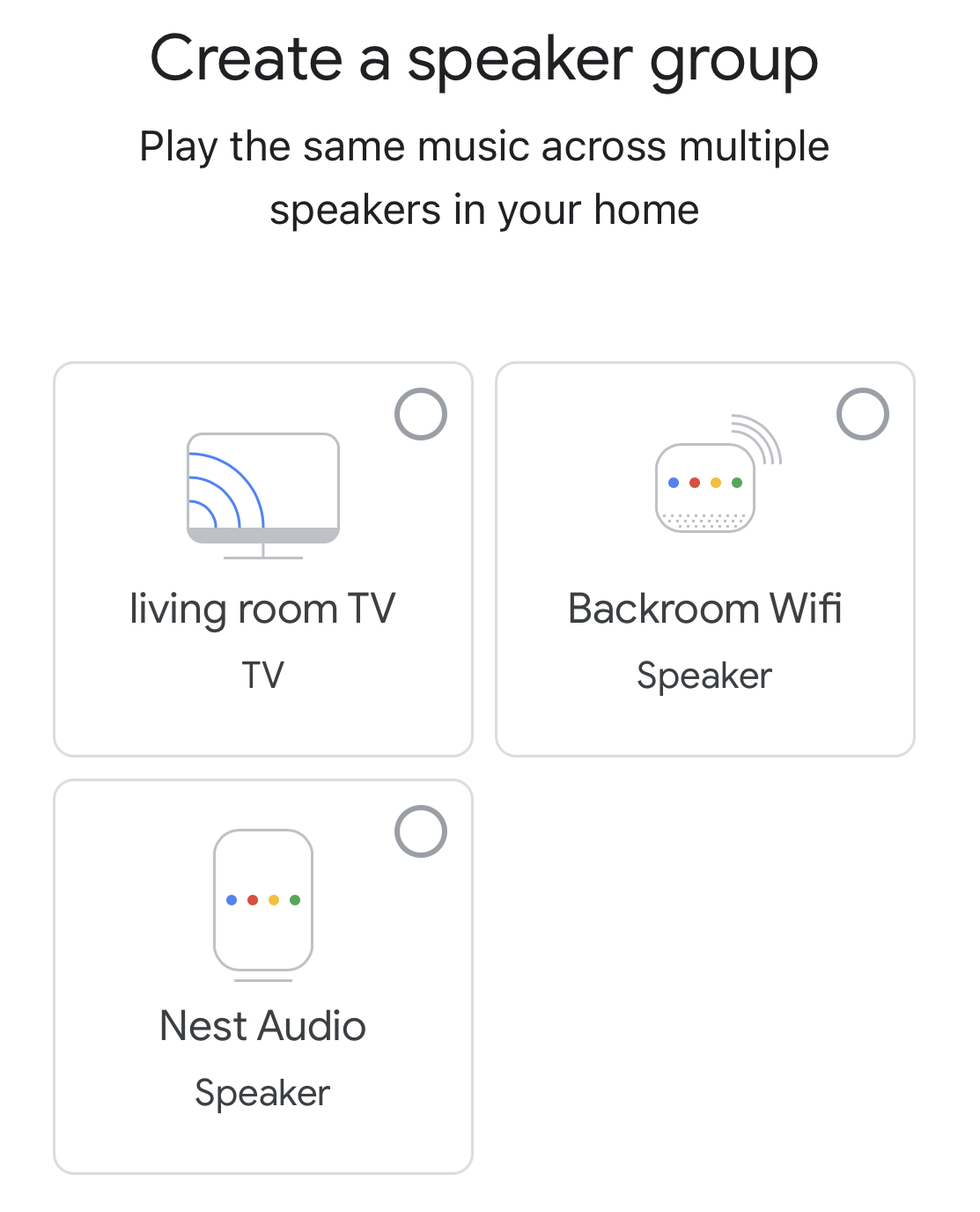
Task: Select the Backroom Wifi device card
Action: 704,559
